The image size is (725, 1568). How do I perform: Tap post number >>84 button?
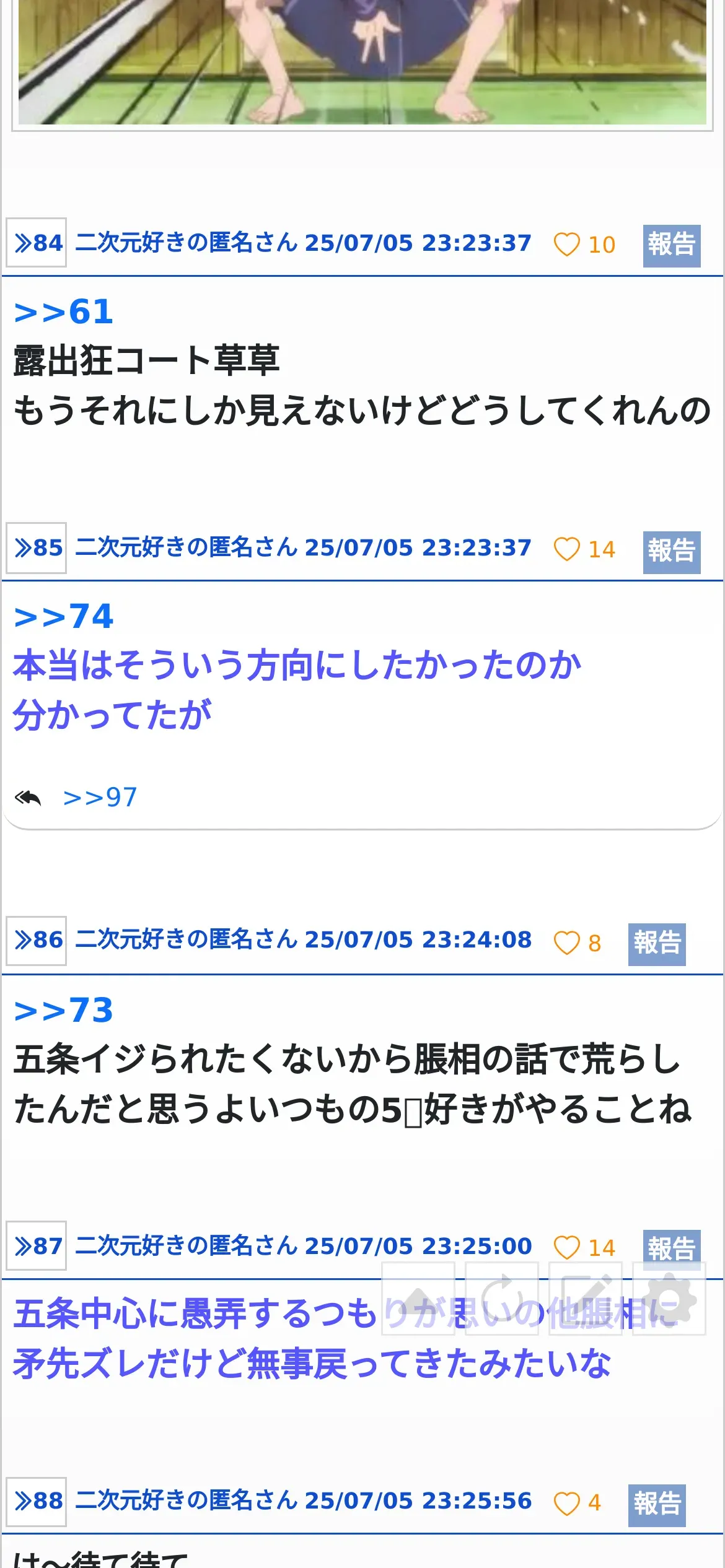coord(37,243)
